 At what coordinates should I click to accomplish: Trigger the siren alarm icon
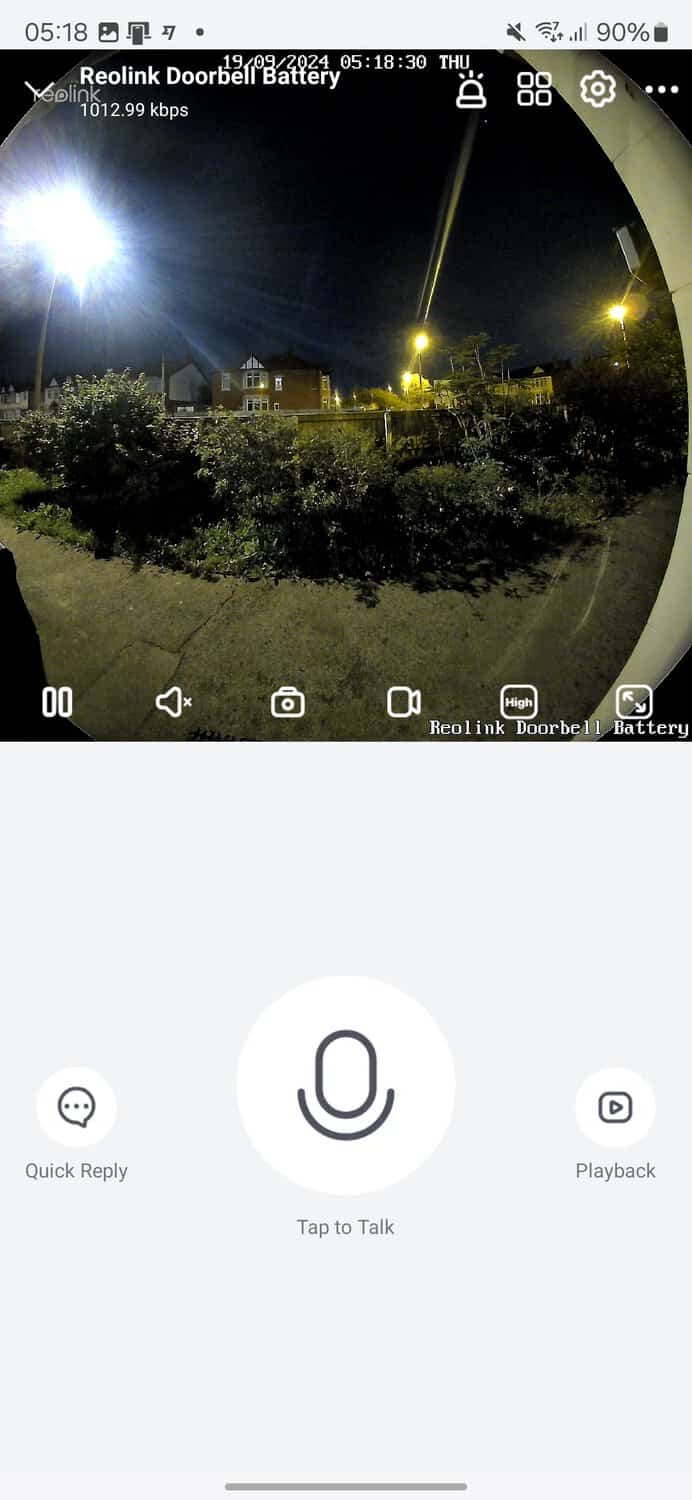coord(471,90)
